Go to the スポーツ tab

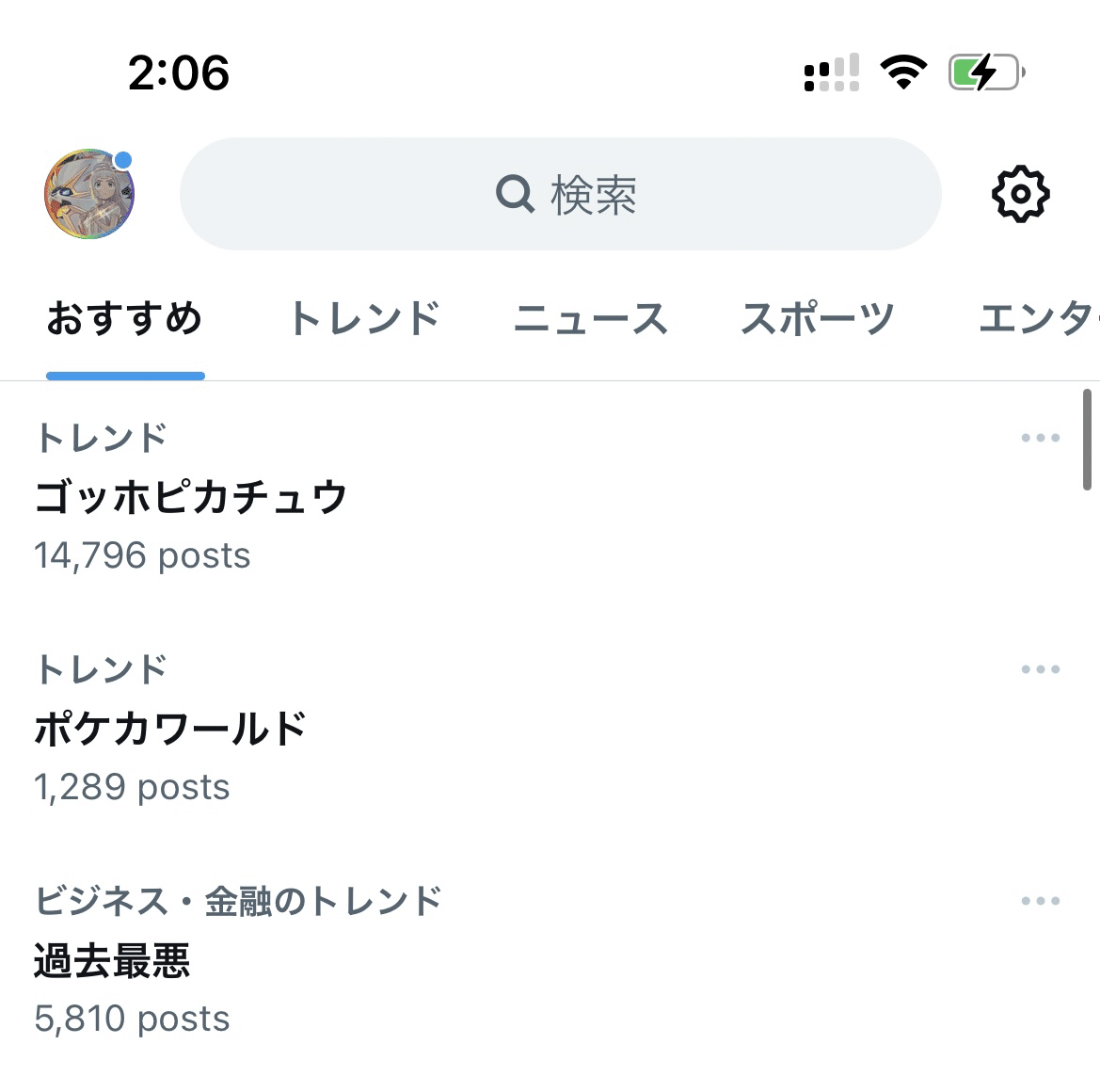[x=817, y=318]
